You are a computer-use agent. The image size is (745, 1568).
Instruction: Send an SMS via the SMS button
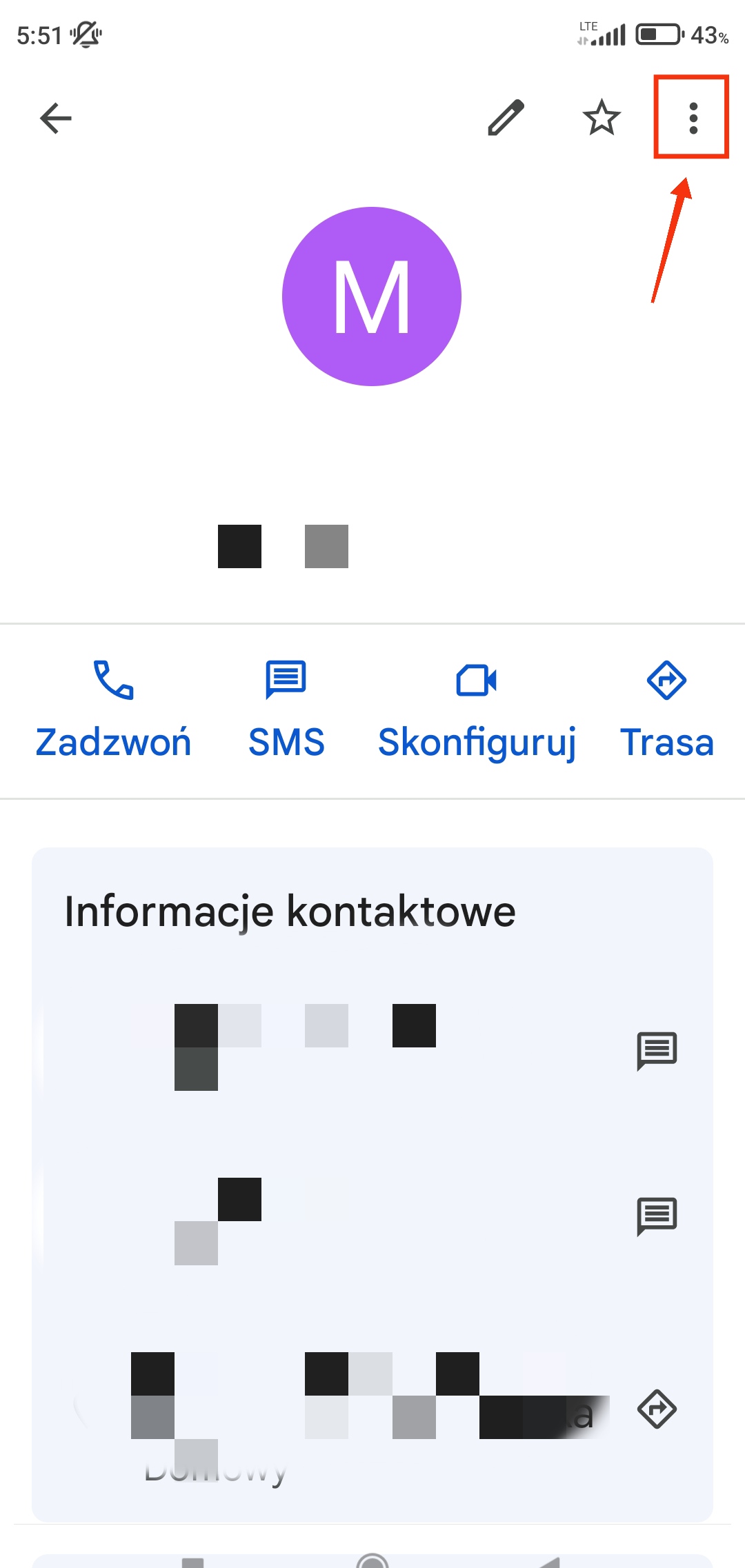(286, 710)
